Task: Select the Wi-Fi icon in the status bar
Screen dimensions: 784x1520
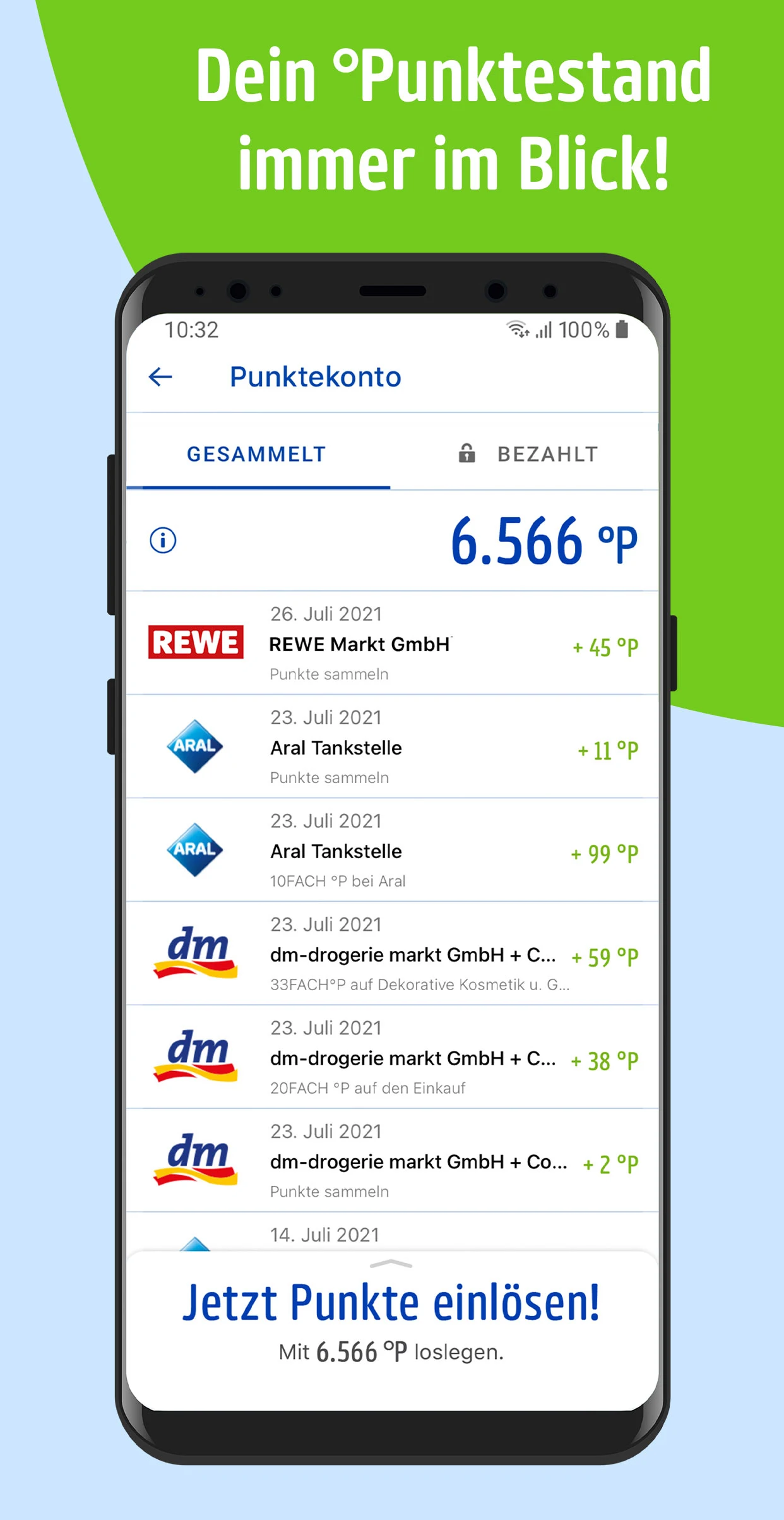Action: (x=516, y=329)
